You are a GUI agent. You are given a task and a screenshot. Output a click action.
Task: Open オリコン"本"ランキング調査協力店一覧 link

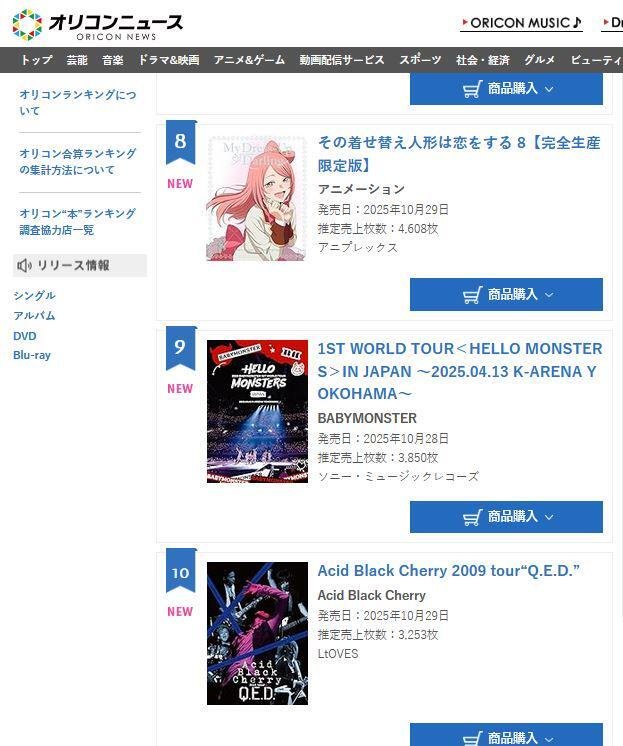pyautogui.click(x=77, y=221)
